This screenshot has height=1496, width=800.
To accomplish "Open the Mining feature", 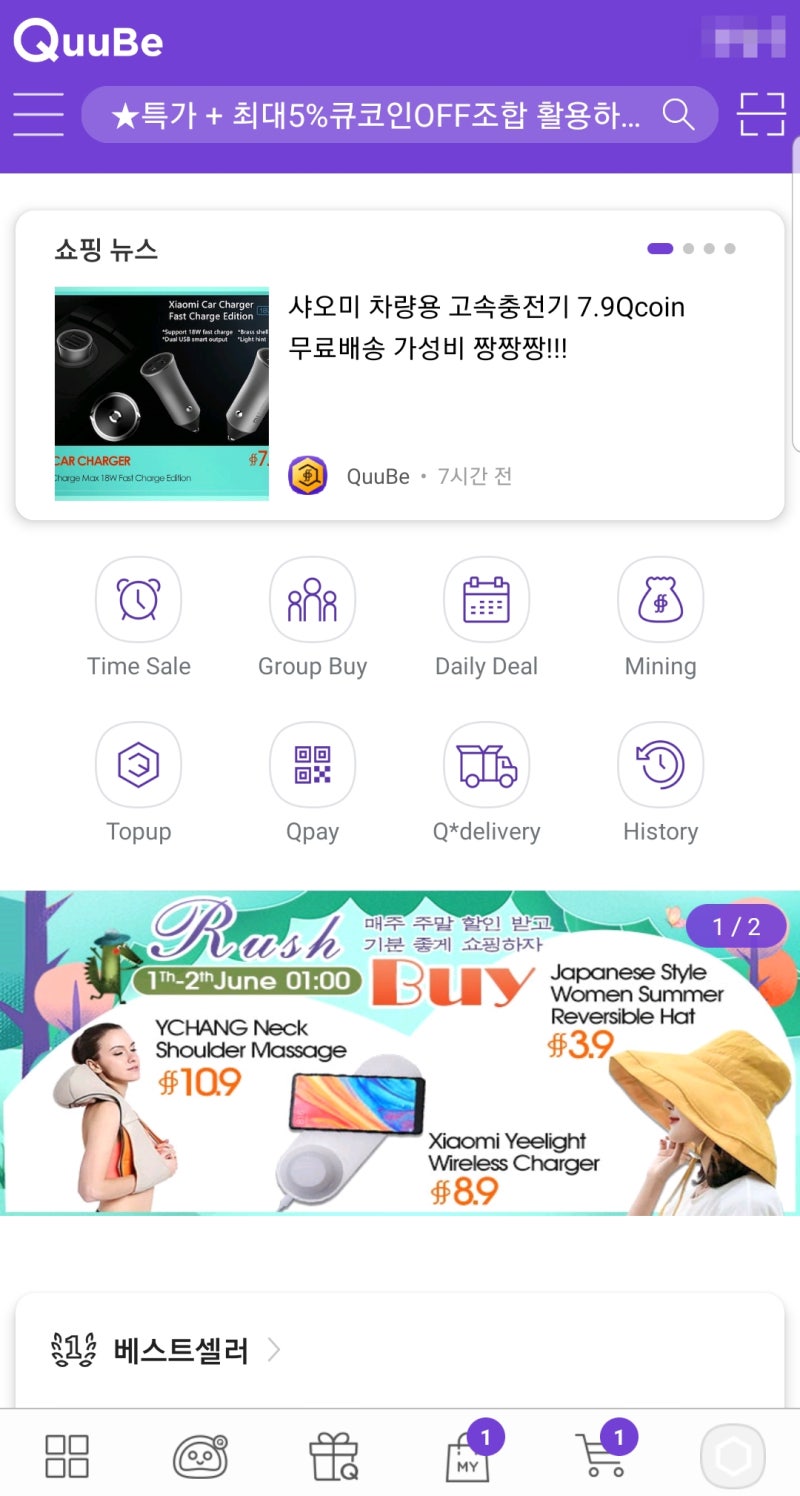I will (x=660, y=615).
